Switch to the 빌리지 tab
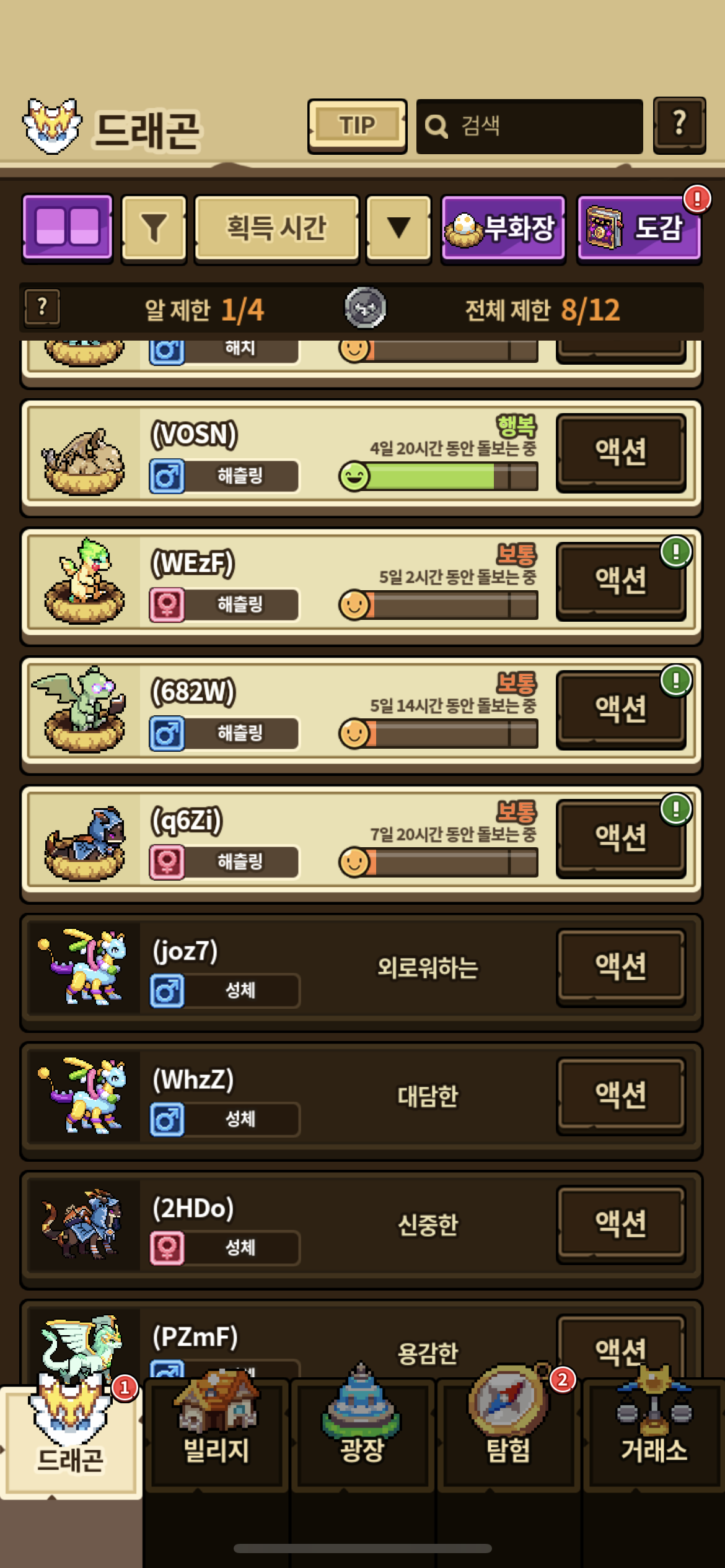The height and width of the screenshot is (1568, 725). [216, 1435]
